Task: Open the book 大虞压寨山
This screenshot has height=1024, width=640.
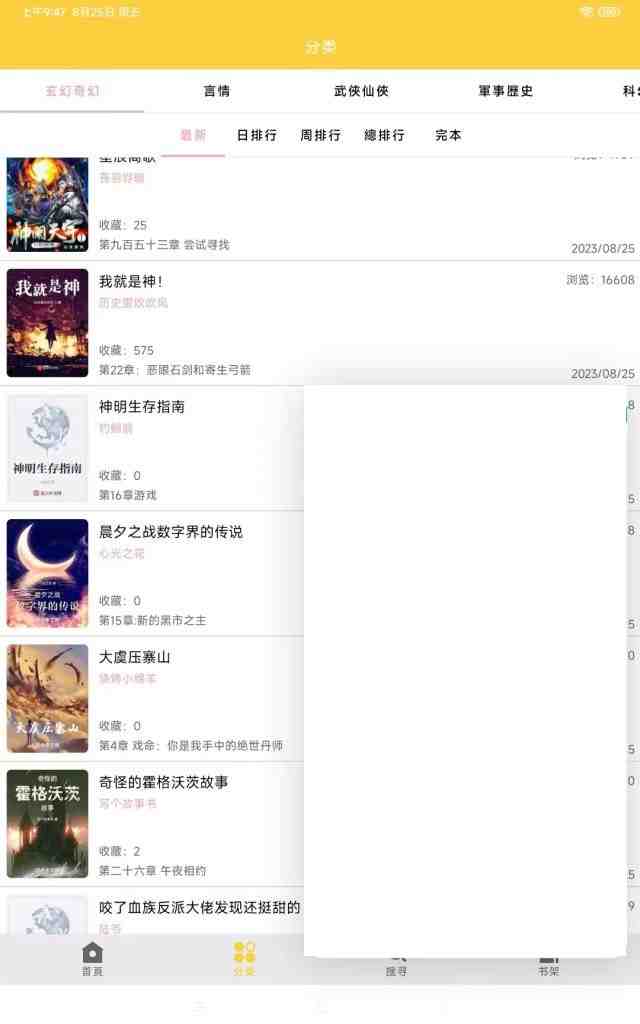Action: click(135, 657)
